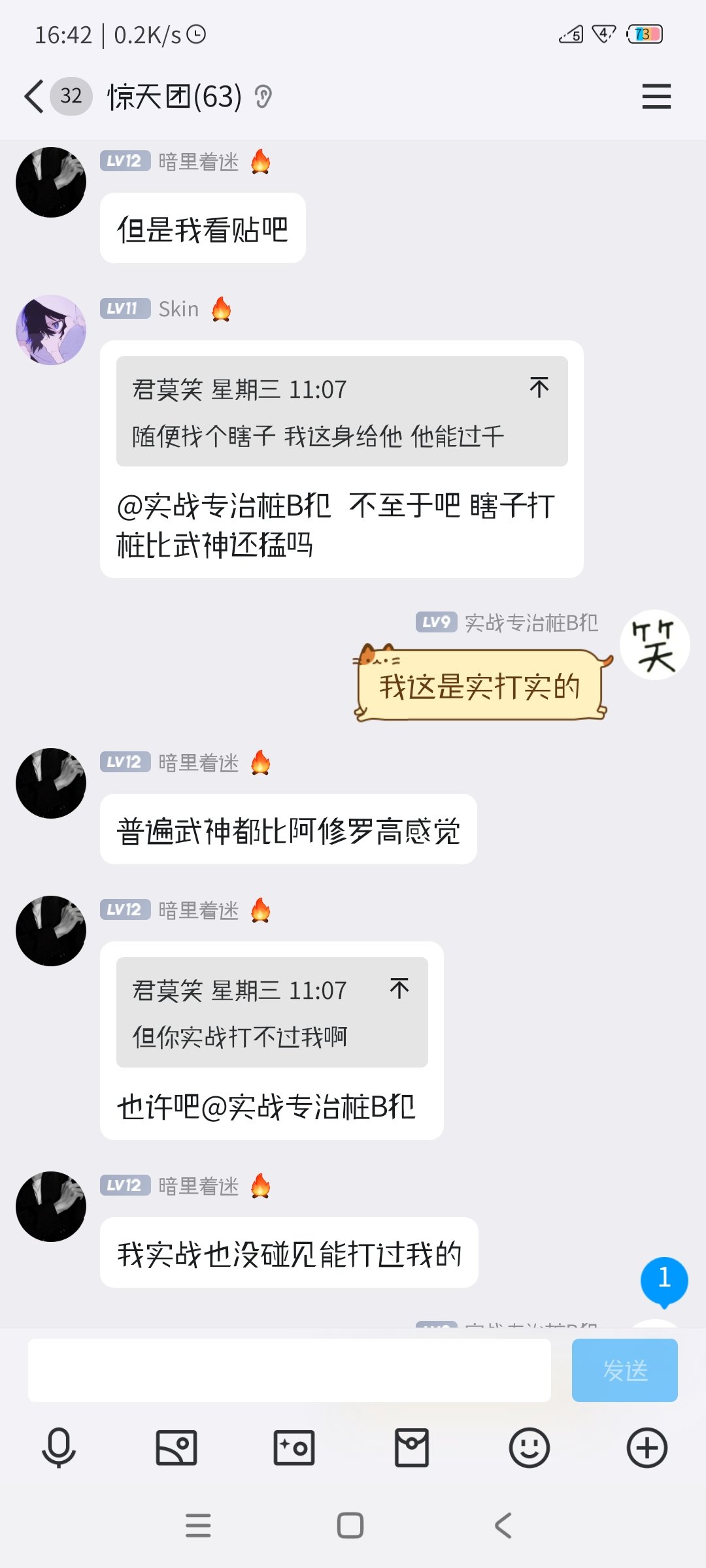706x1568 pixels.
Task: Start voice input with the microphone icon
Action: pyautogui.click(x=59, y=1448)
